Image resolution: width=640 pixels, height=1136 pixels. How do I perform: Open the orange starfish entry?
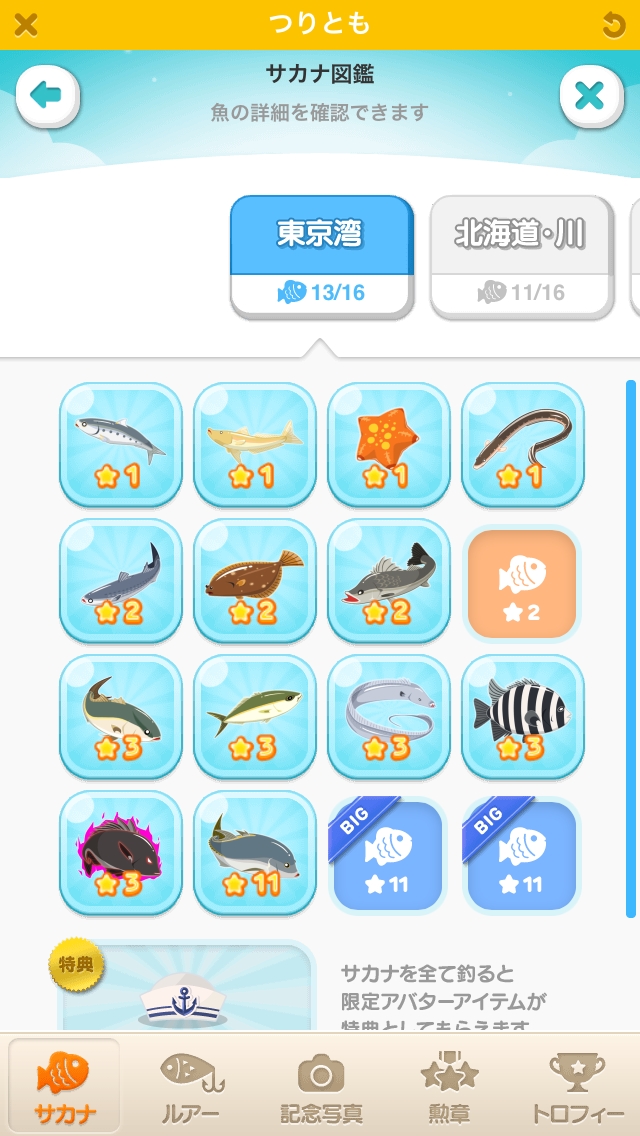388,444
